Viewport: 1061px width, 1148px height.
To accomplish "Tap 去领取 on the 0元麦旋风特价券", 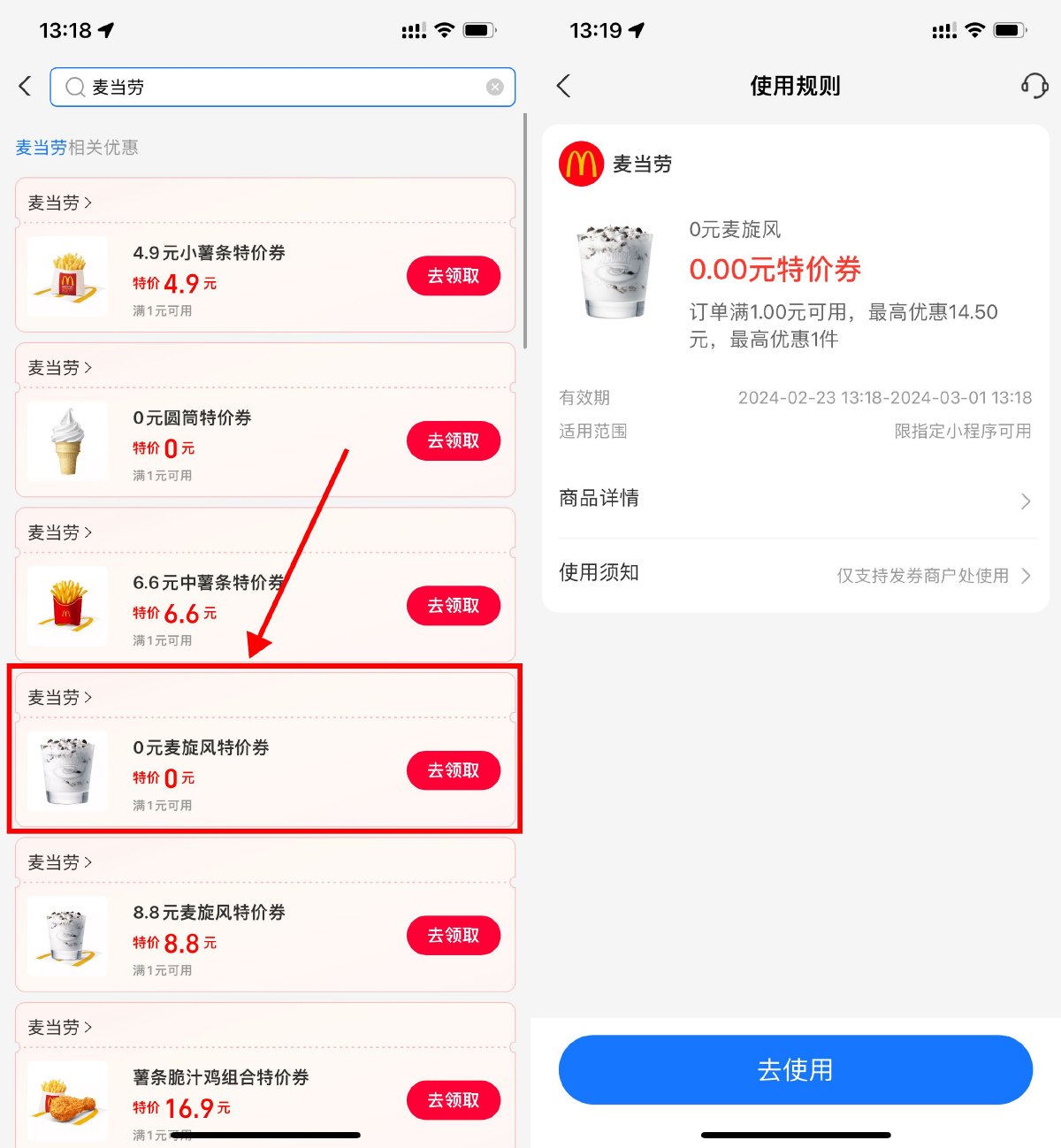I will (x=453, y=769).
